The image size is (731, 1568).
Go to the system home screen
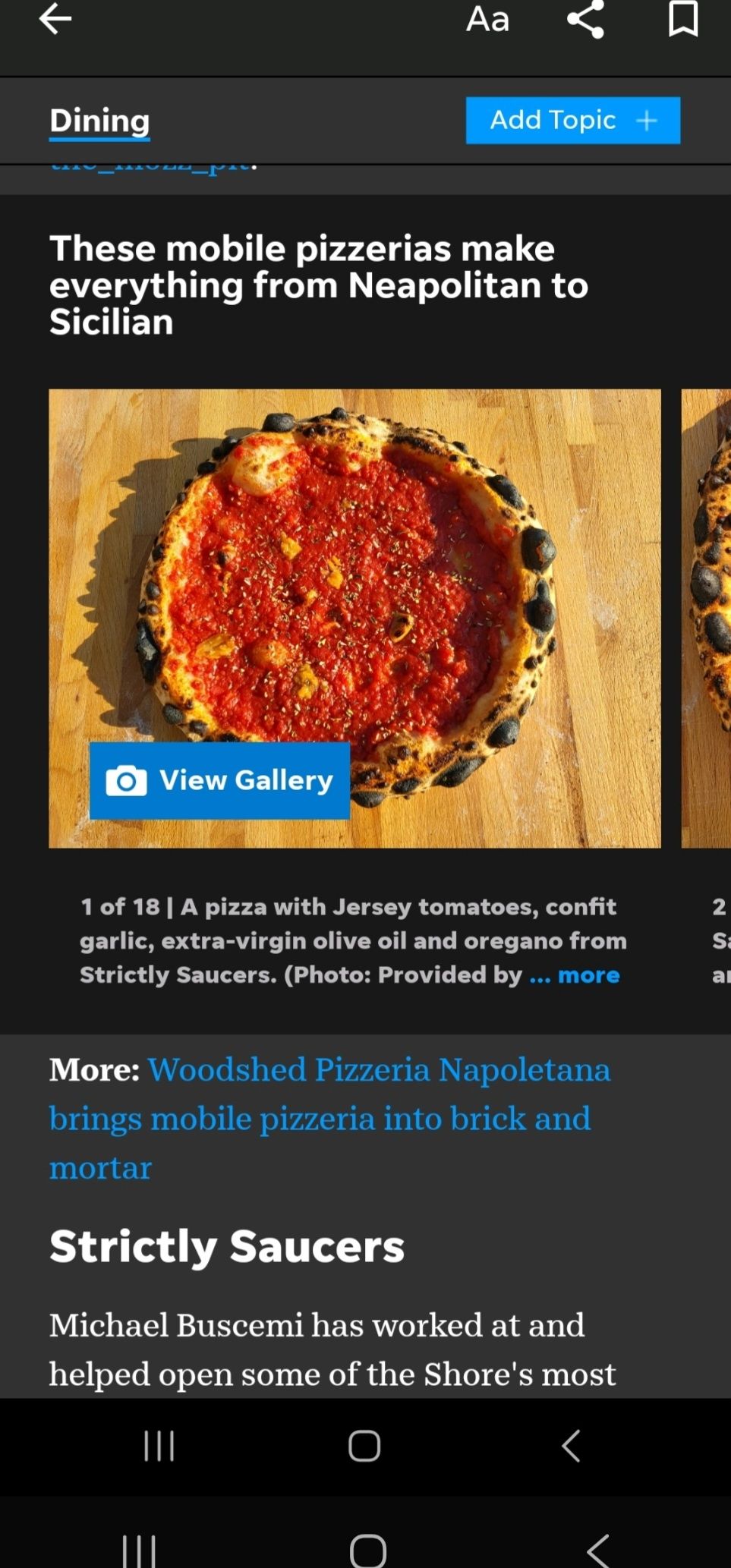[364, 1446]
